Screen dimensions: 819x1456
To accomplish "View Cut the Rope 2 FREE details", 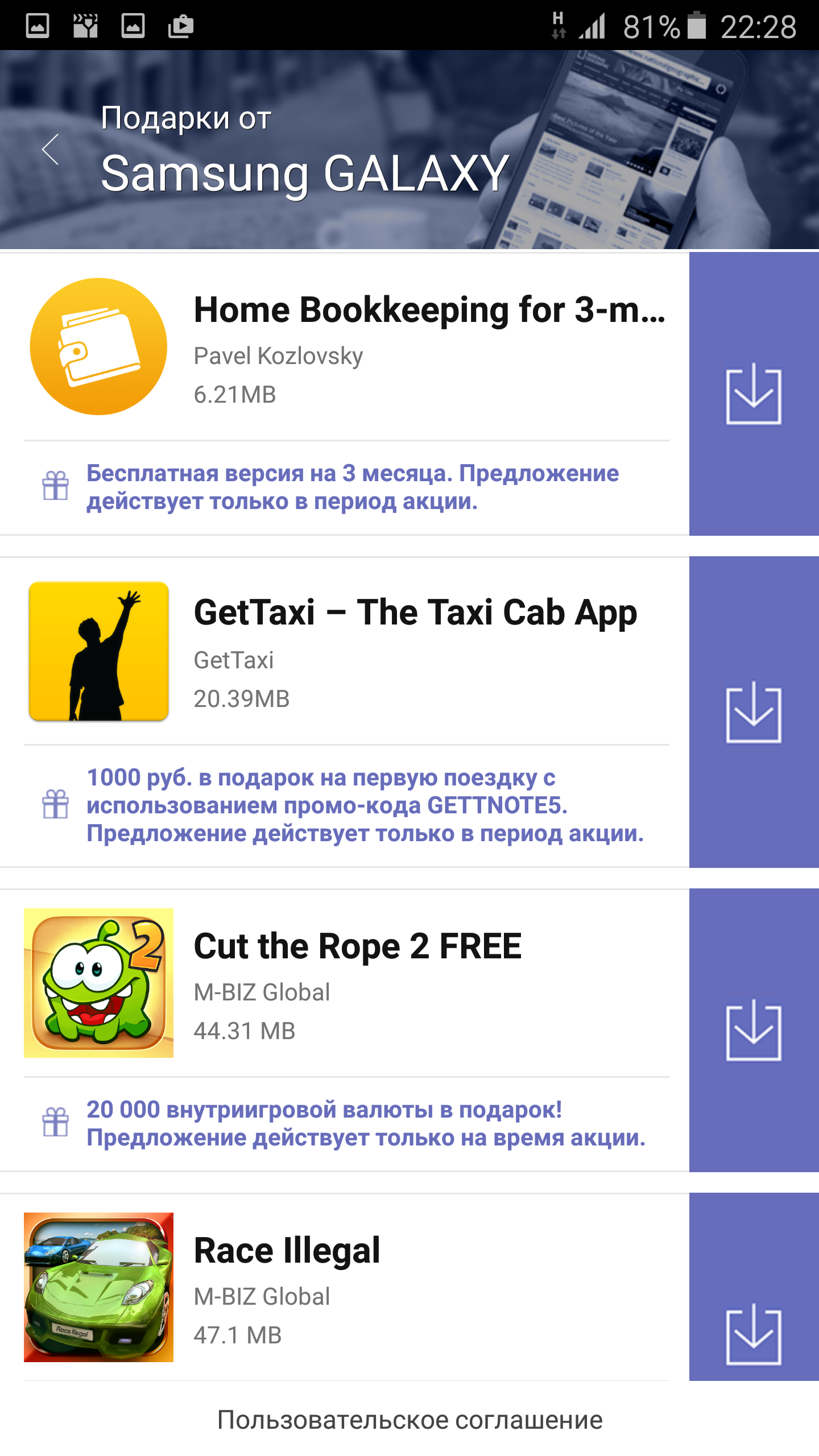I will pos(357,946).
